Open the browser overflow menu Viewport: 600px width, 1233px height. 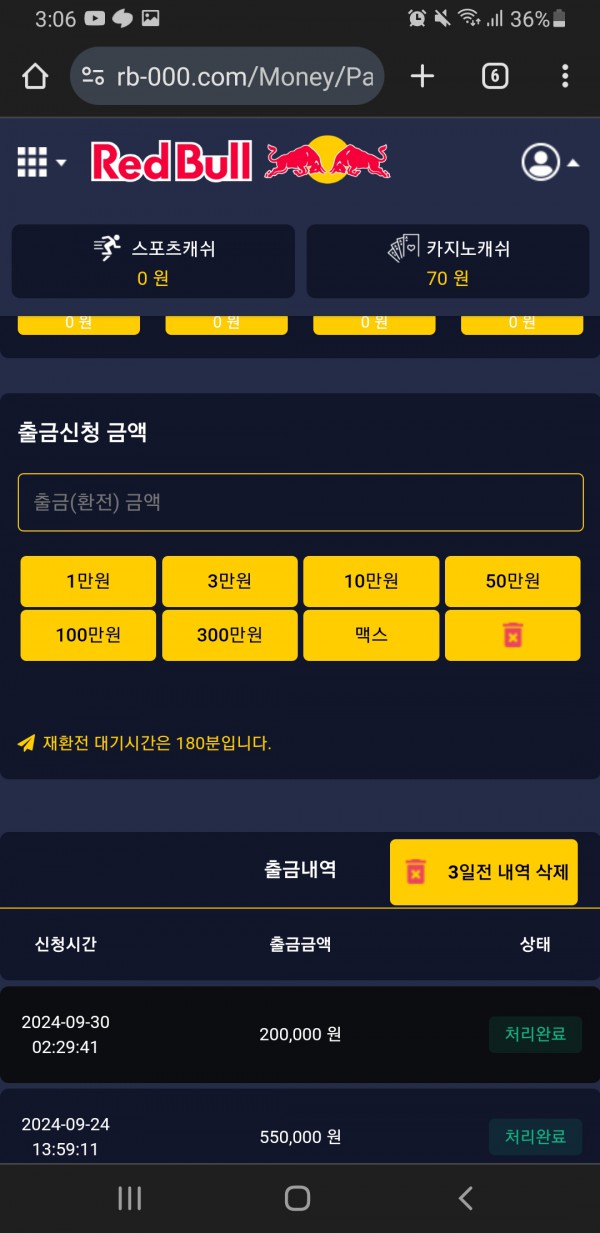pyautogui.click(x=565, y=77)
